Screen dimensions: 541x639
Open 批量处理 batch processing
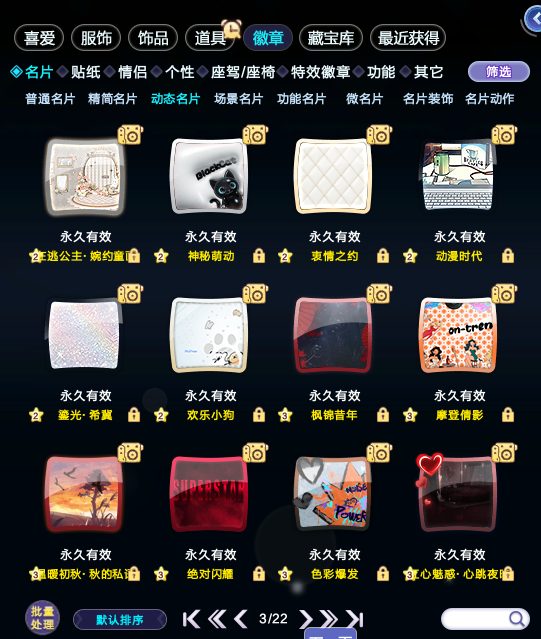point(42,618)
